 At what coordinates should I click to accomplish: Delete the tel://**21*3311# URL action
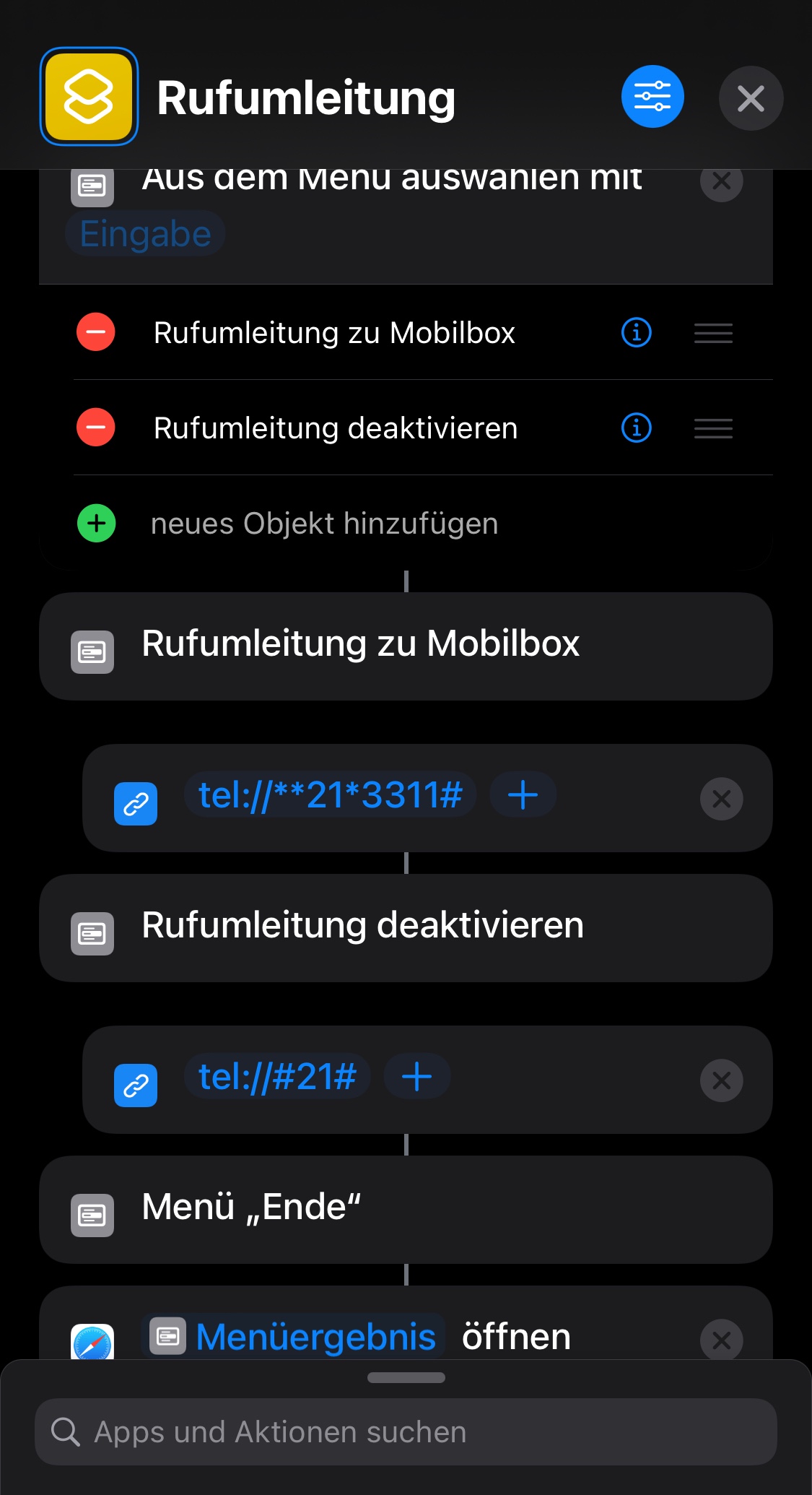point(721,799)
